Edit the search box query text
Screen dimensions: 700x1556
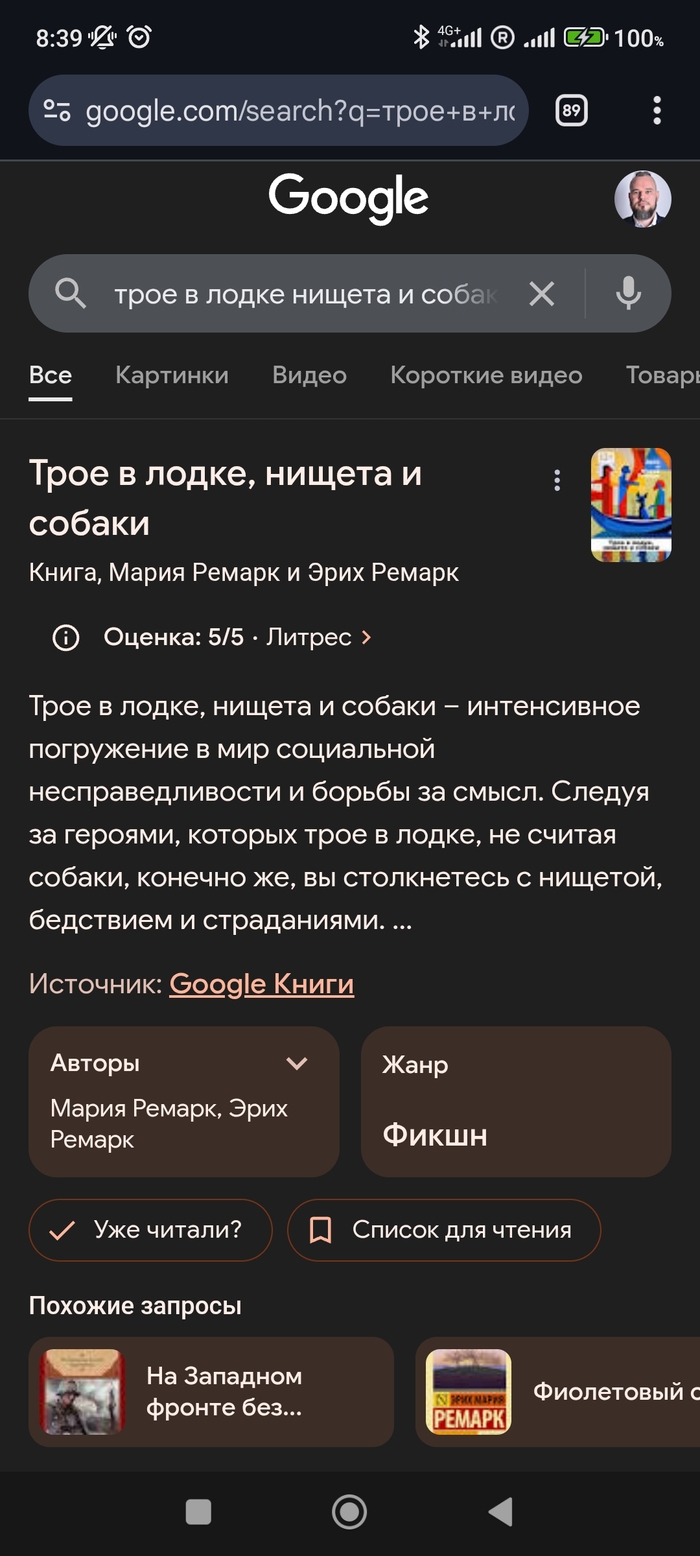305,294
